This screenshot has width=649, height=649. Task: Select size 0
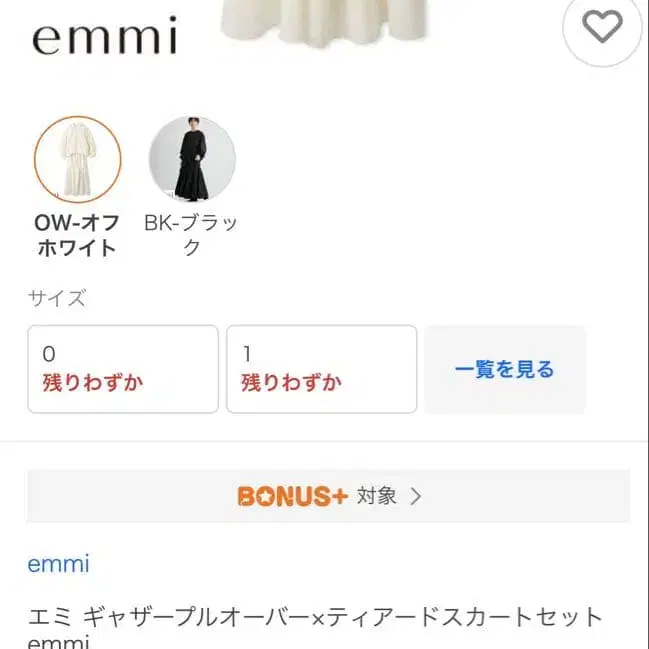tap(123, 369)
